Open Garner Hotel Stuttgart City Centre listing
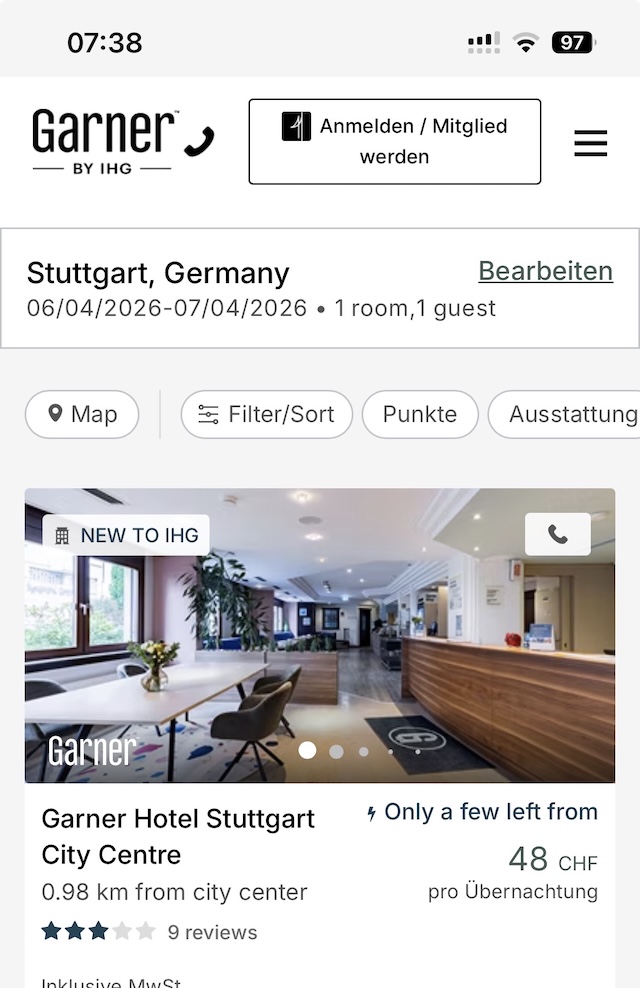 pyautogui.click(x=178, y=836)
